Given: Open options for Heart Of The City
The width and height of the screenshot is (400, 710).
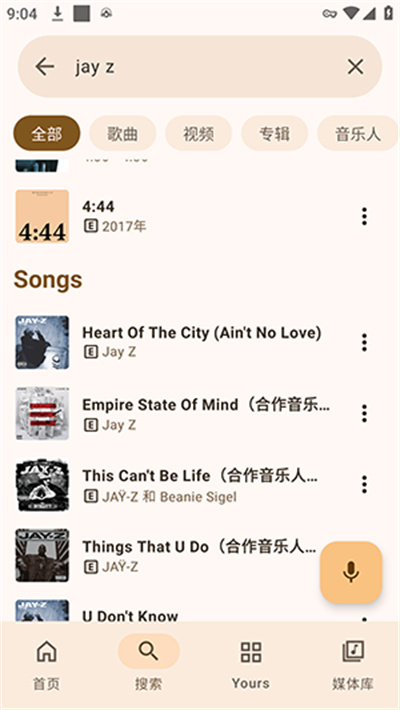Looking at the screenshot, I should [x=364, y=342].
